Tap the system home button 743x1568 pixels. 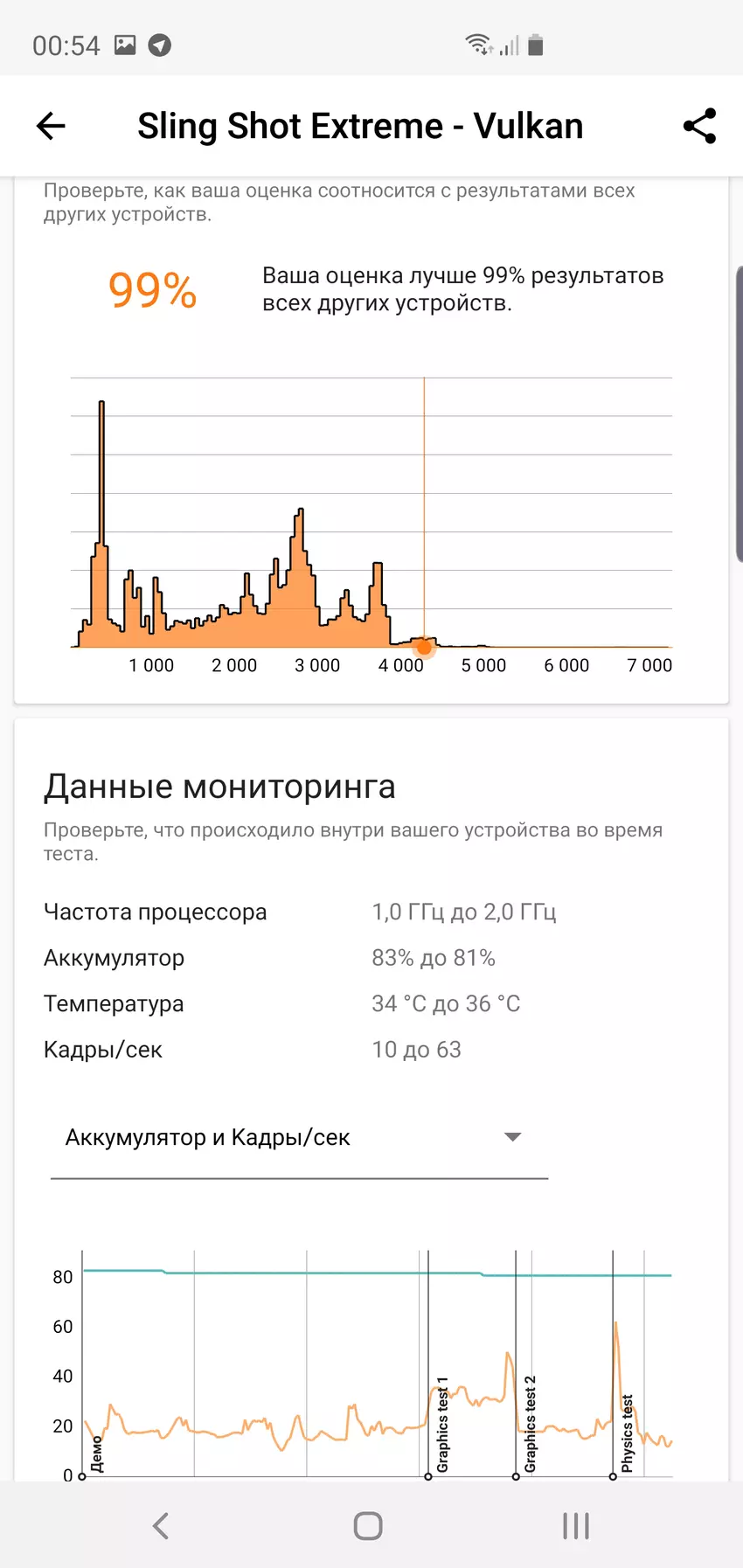coord(368,1526)
